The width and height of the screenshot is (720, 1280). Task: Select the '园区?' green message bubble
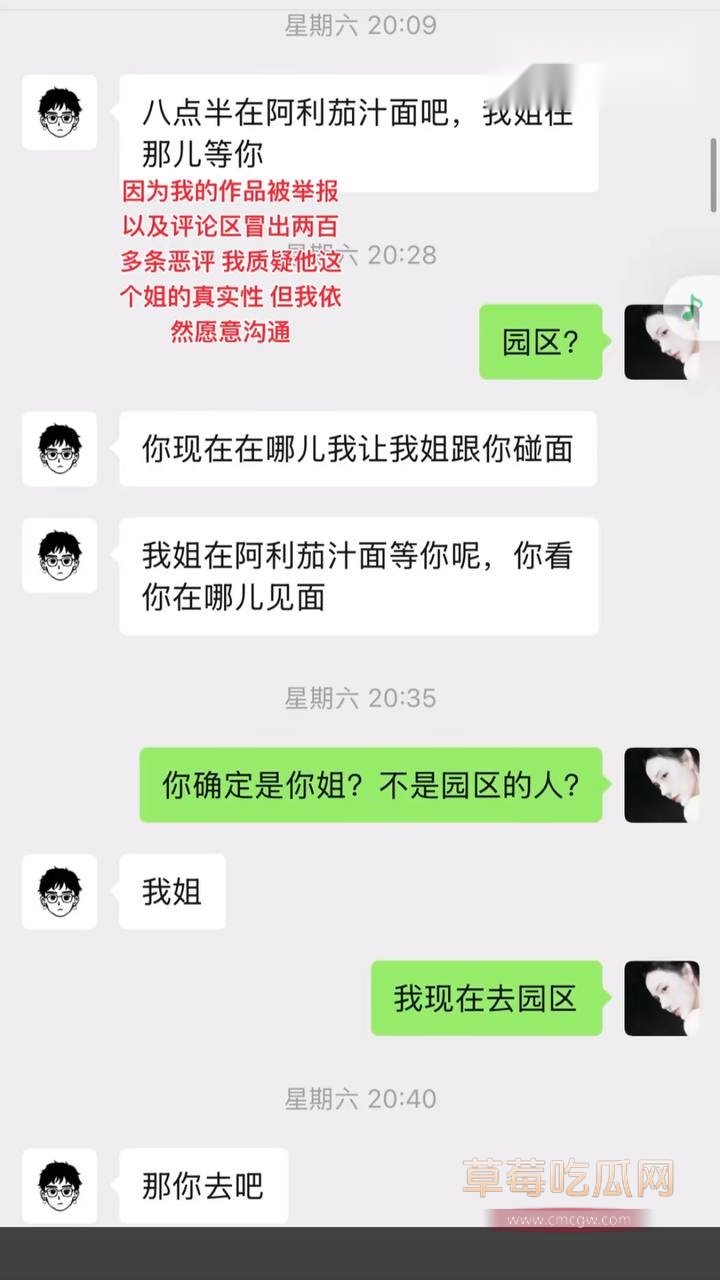tap(541, 342)
